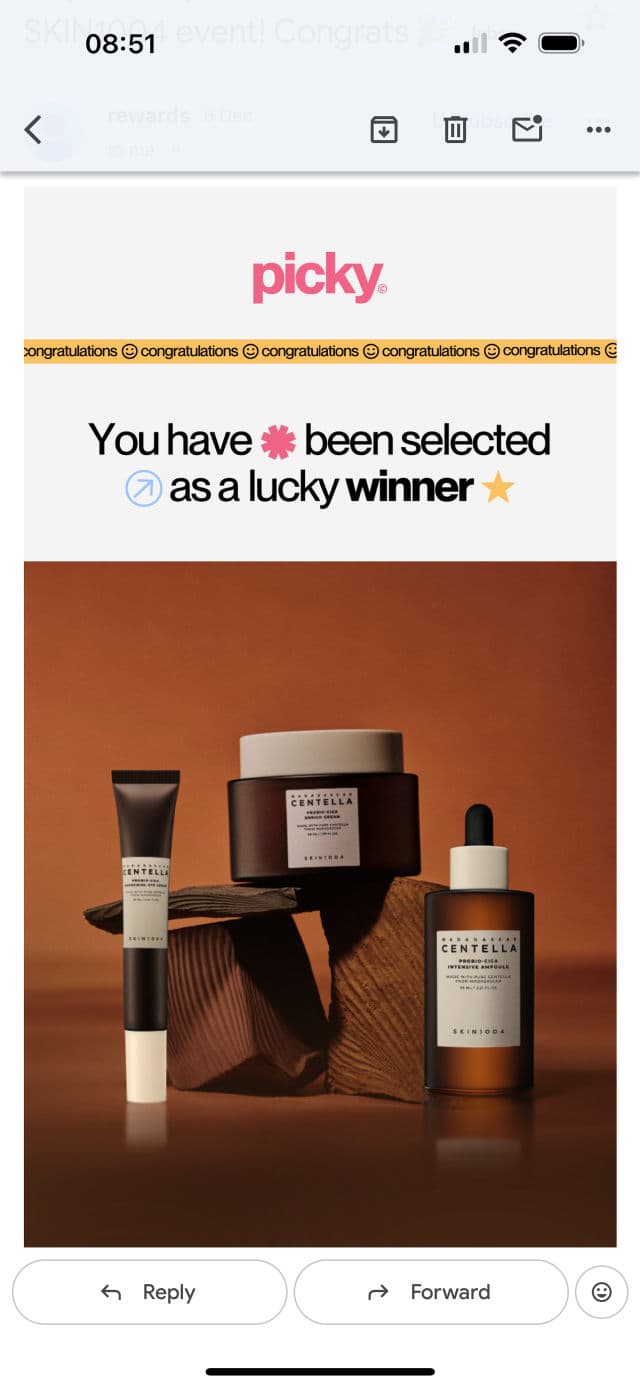Delete this email
The height and width of the screenshot is (1387, 640).
[x=455, y=129]
